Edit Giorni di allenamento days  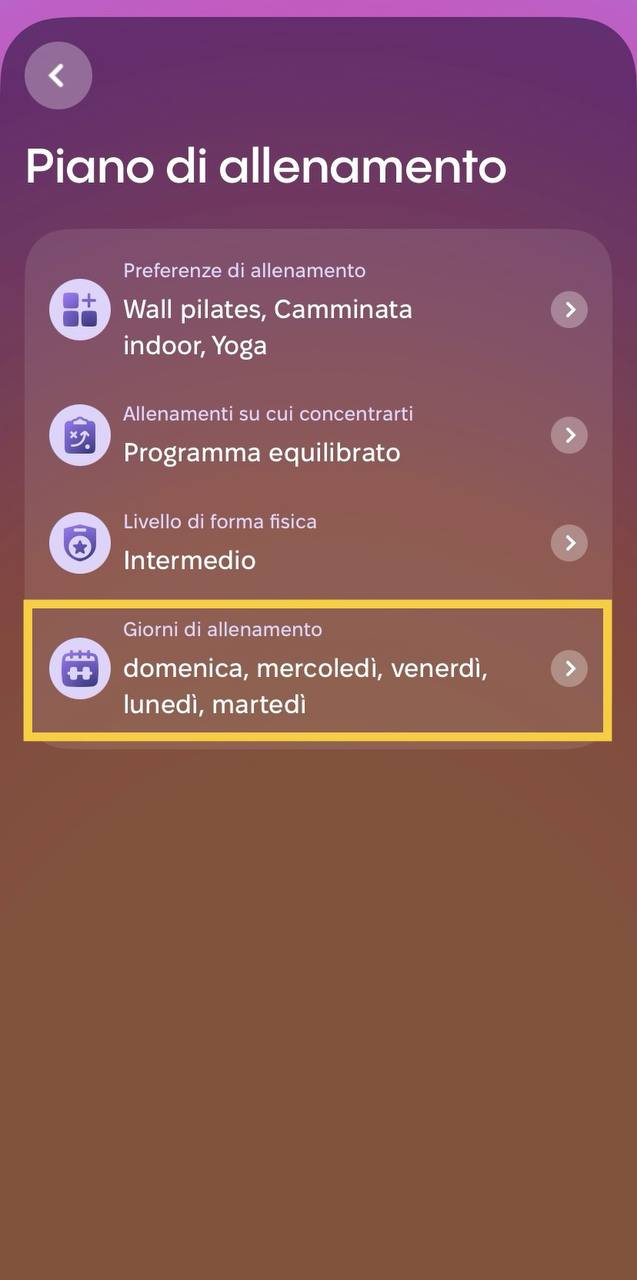[318, 669]
